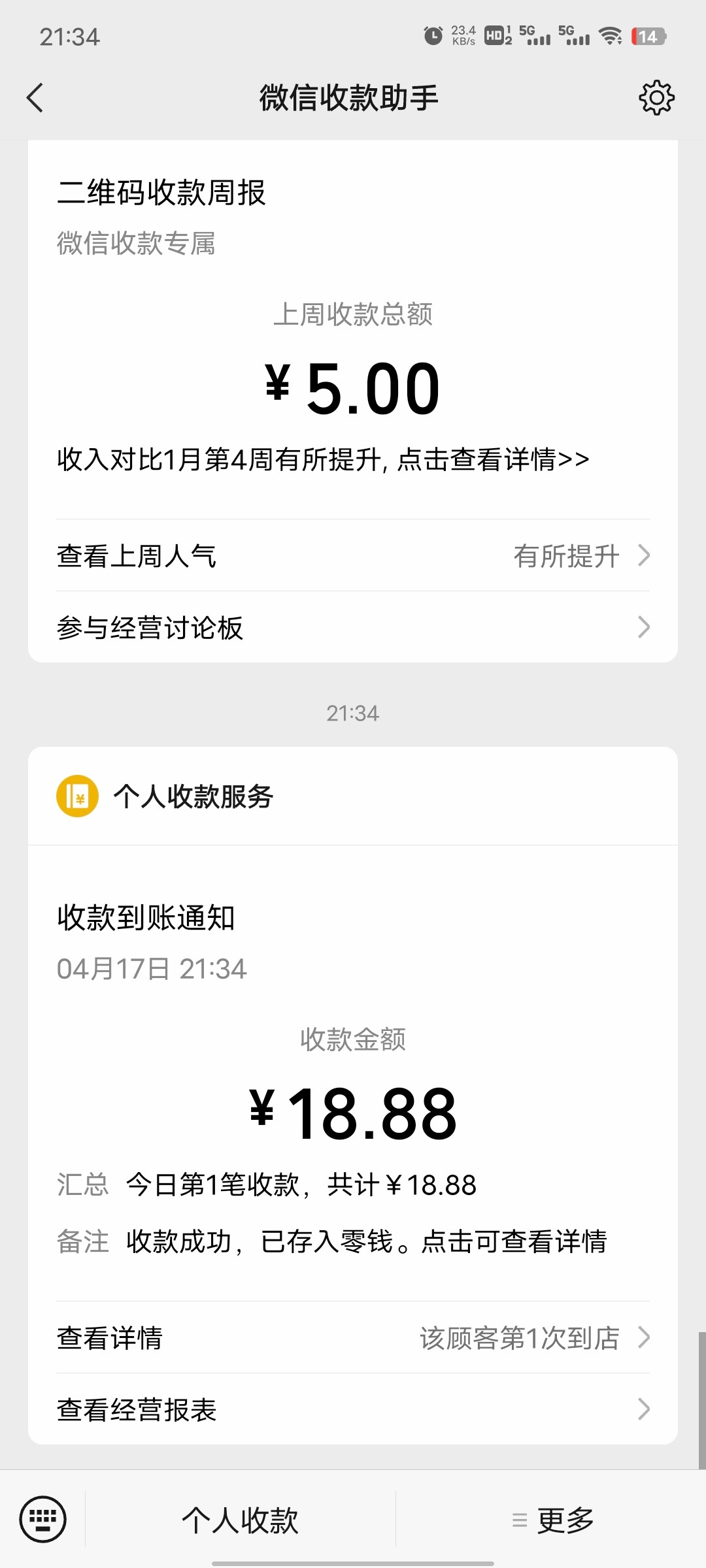Open the settings gear for 微信收款助手
The height and width of the screenshot is (1568, 706).
[658, 97]
